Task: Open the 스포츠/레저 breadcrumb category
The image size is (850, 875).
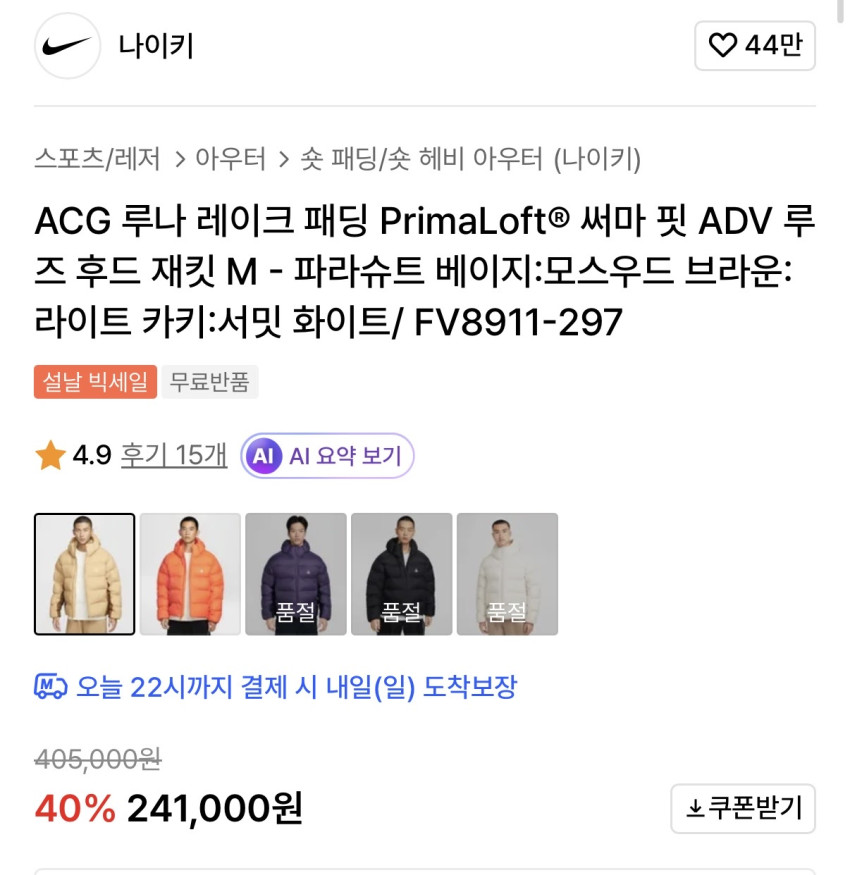Action: click(97, 158)
